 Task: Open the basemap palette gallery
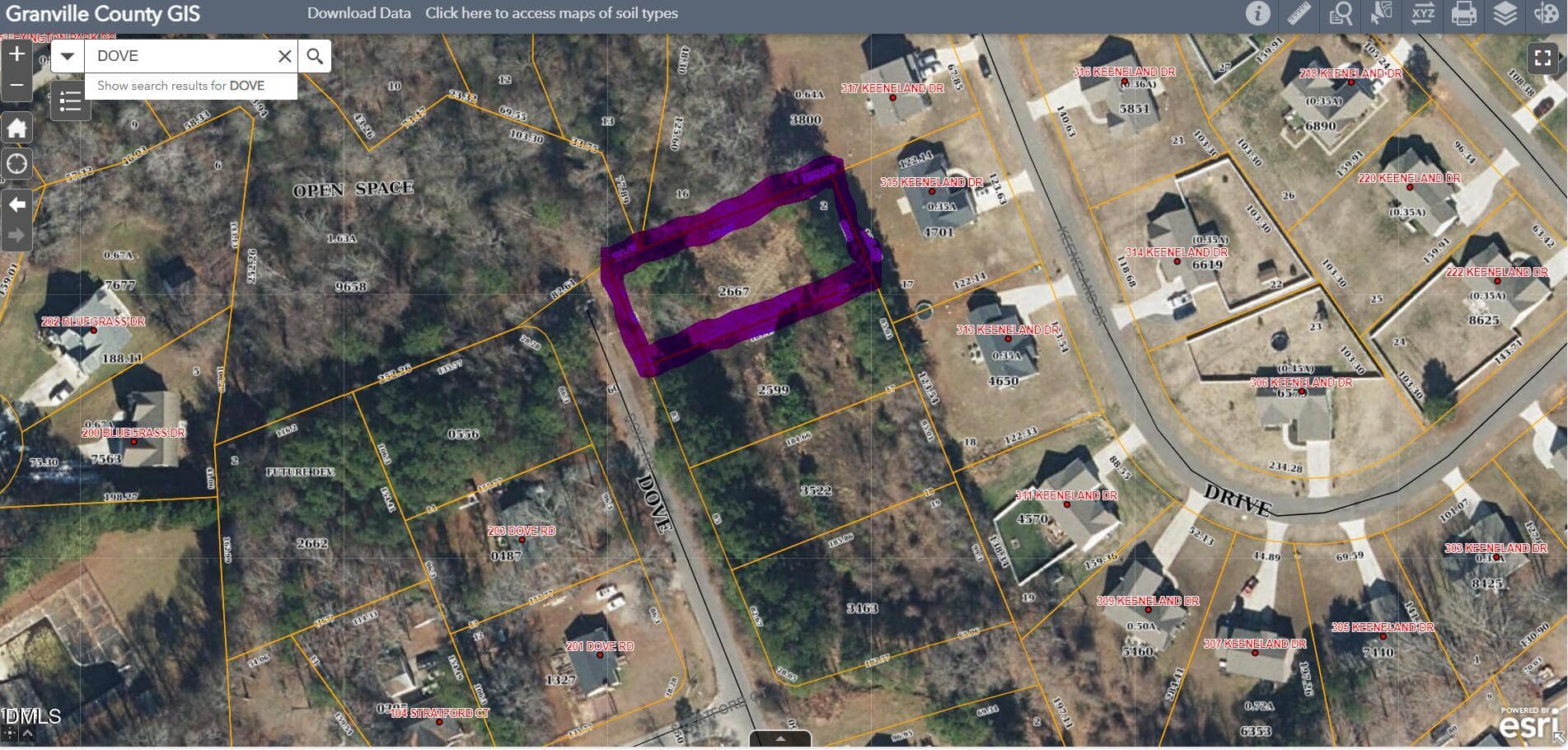1546,13
